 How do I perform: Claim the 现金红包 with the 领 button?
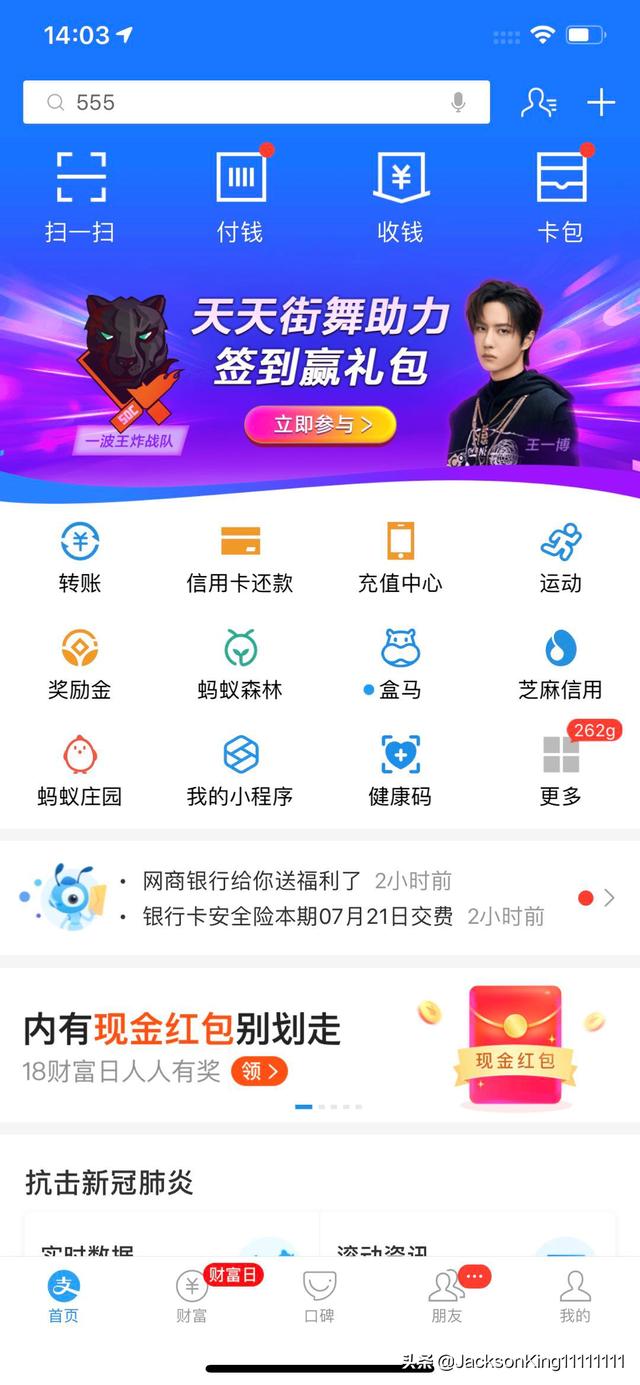259,1071
